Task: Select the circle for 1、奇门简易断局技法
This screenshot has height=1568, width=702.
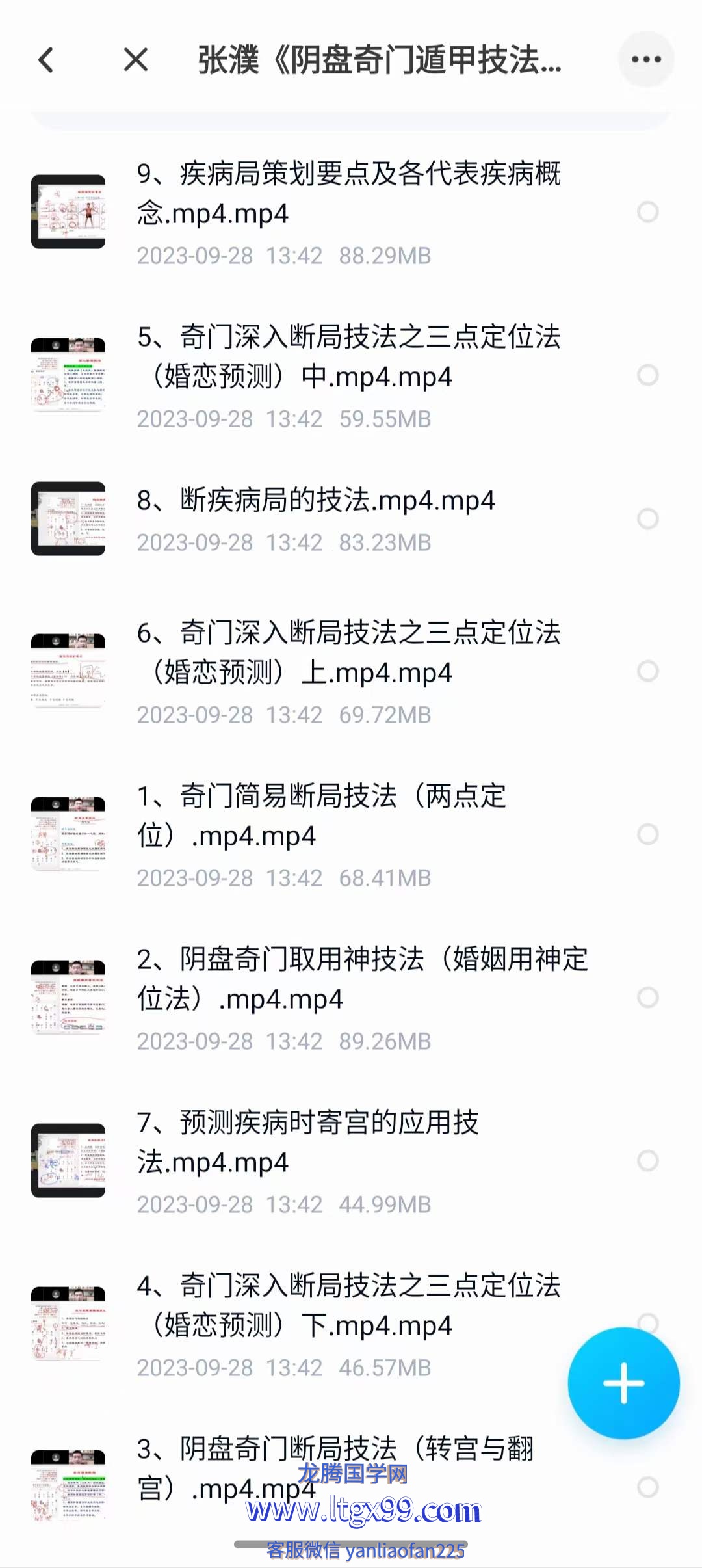Action: 647,834
